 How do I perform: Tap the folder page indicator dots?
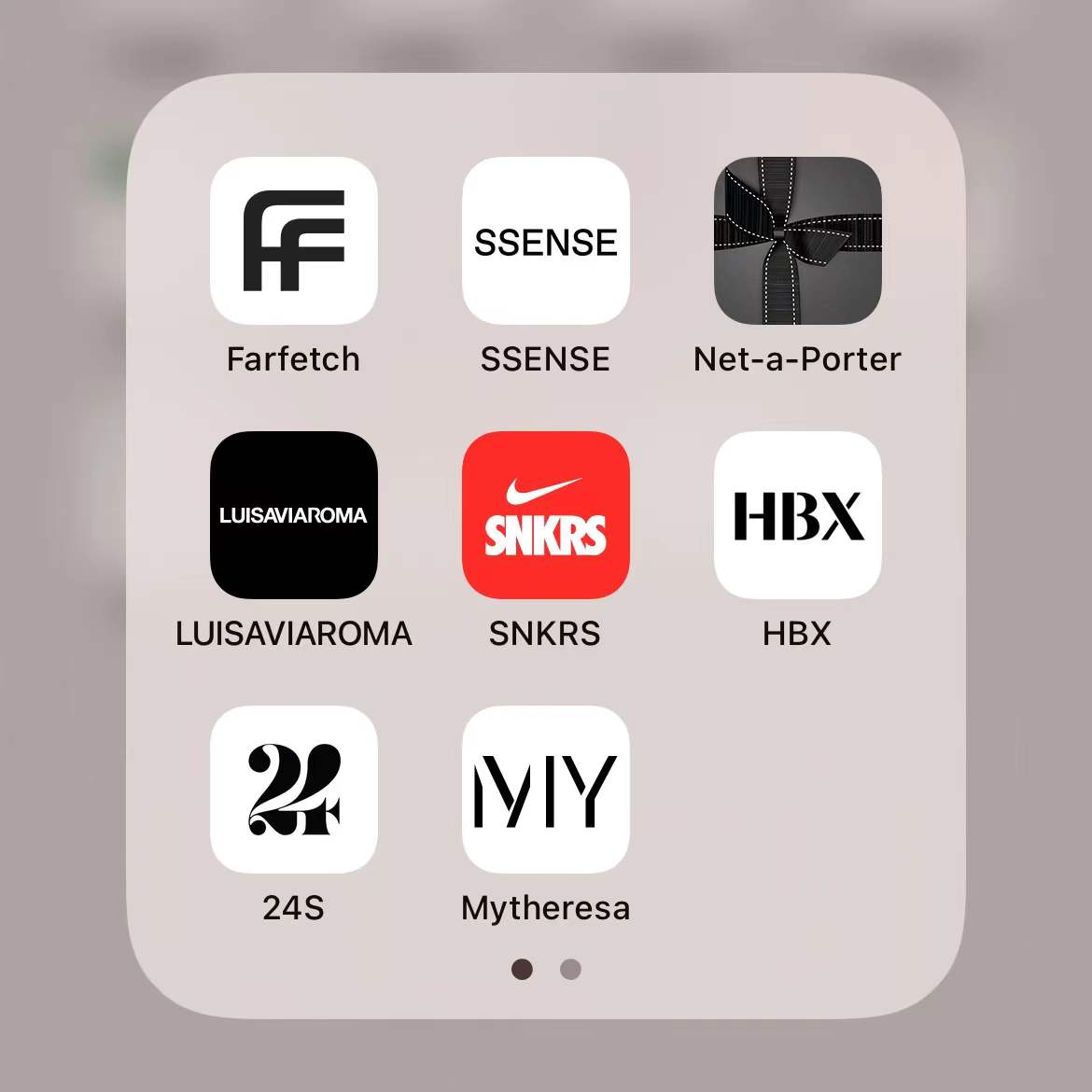point(546,970)
